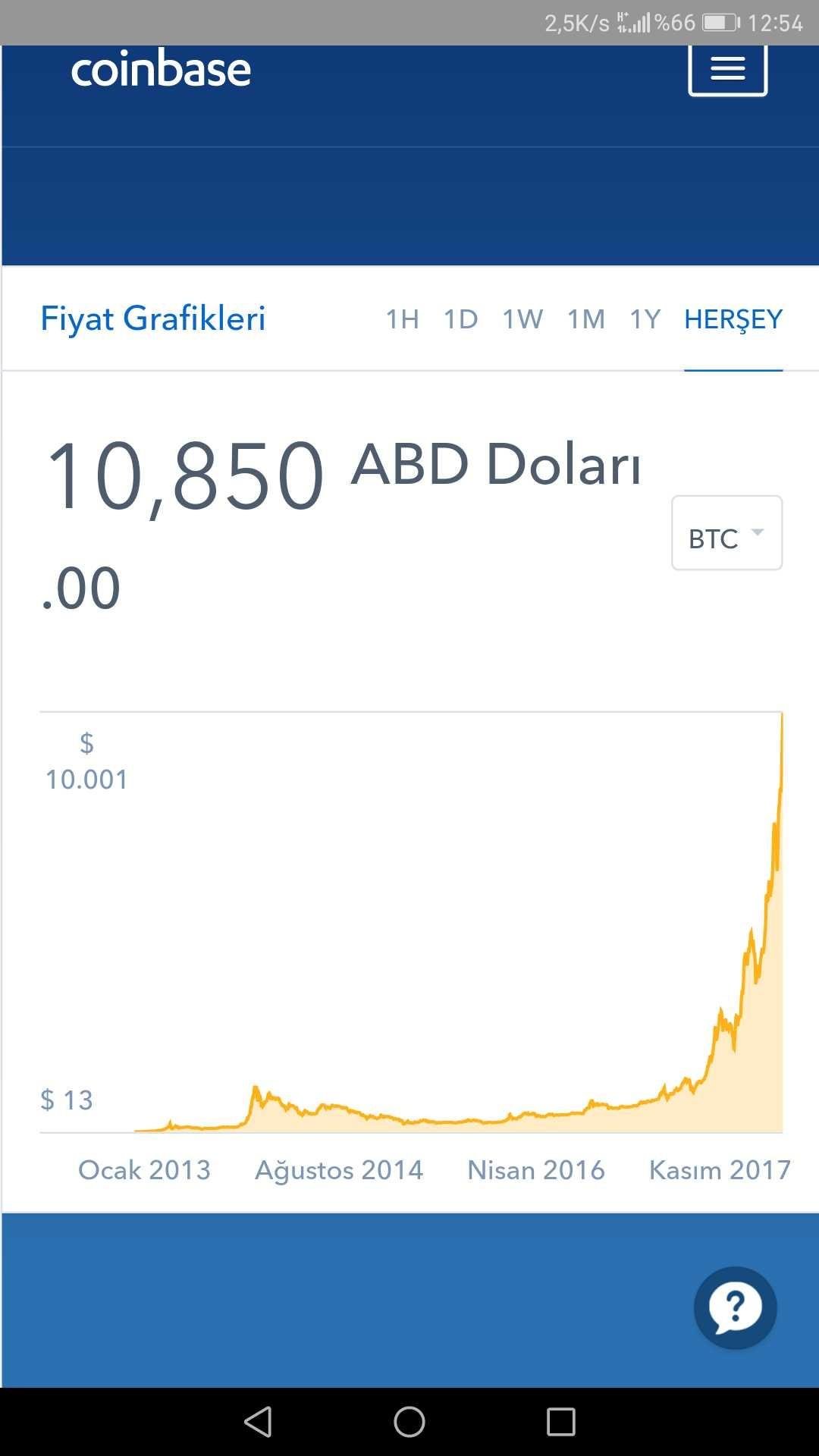The height and width of the screenshot is (1456, 819).
Task: Go to coinbase home via logo
Action: coord(161,69)
